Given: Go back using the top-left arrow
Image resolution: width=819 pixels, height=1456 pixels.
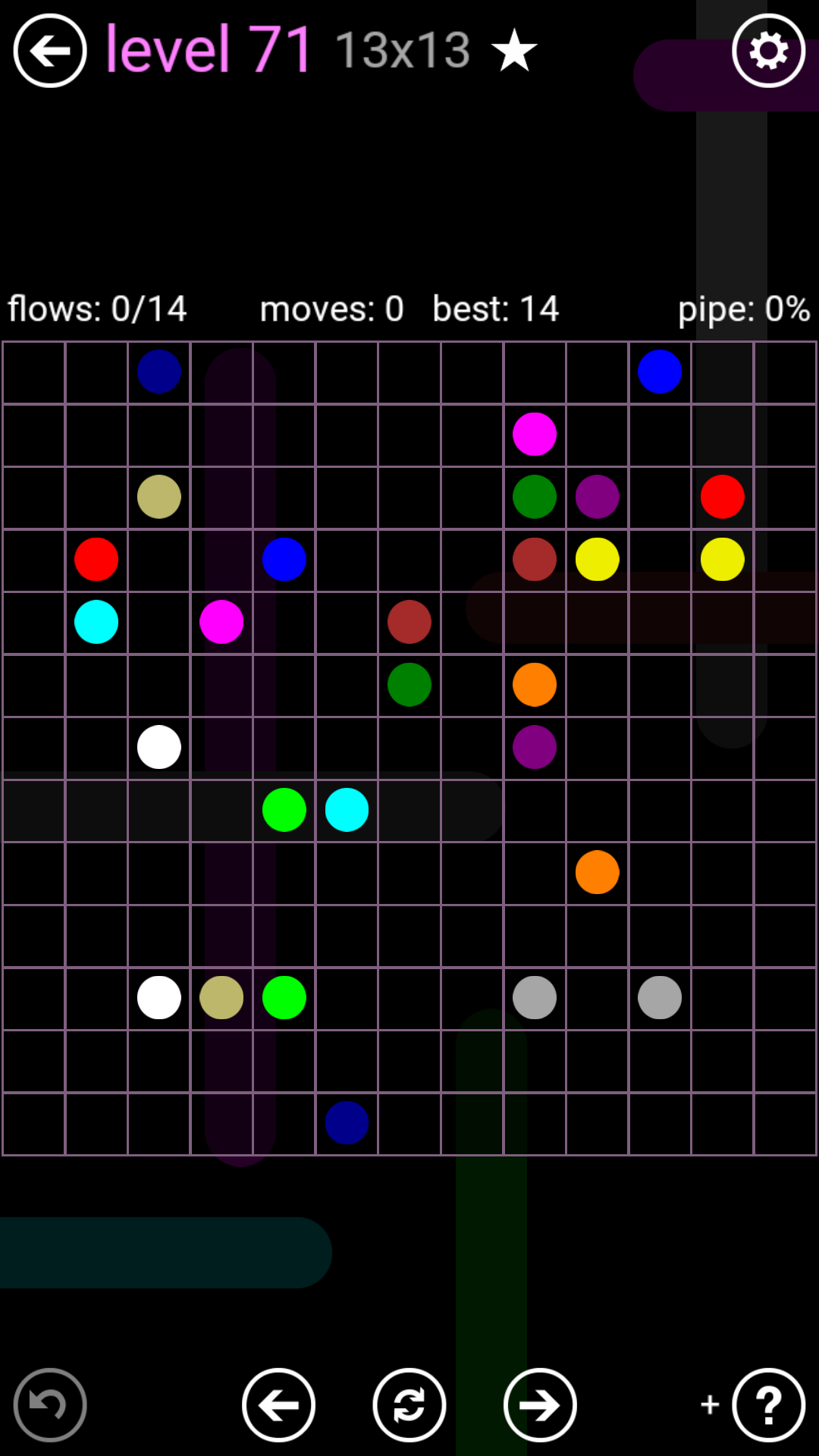Looking at the screenshot, I should click(50, 51).
